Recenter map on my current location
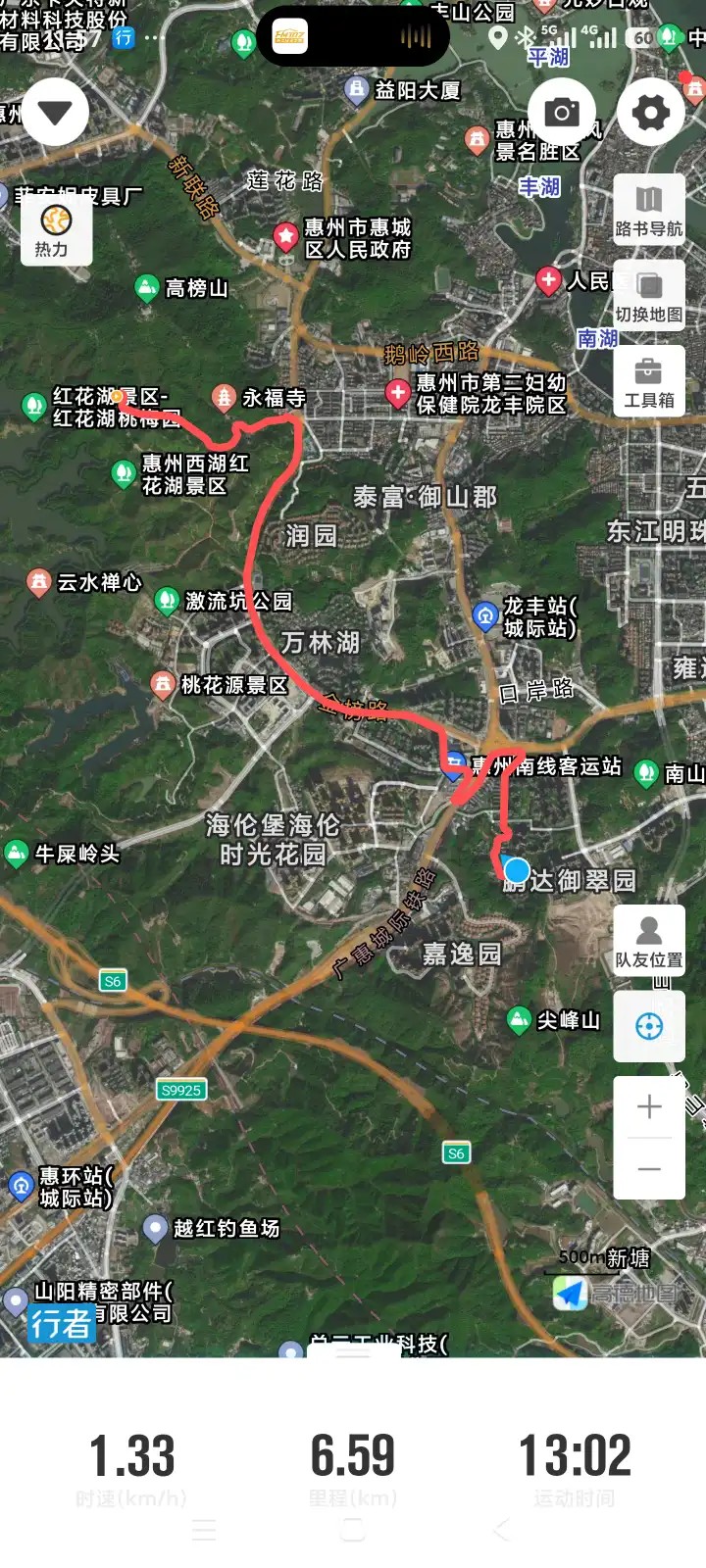 coord(649,1026)
